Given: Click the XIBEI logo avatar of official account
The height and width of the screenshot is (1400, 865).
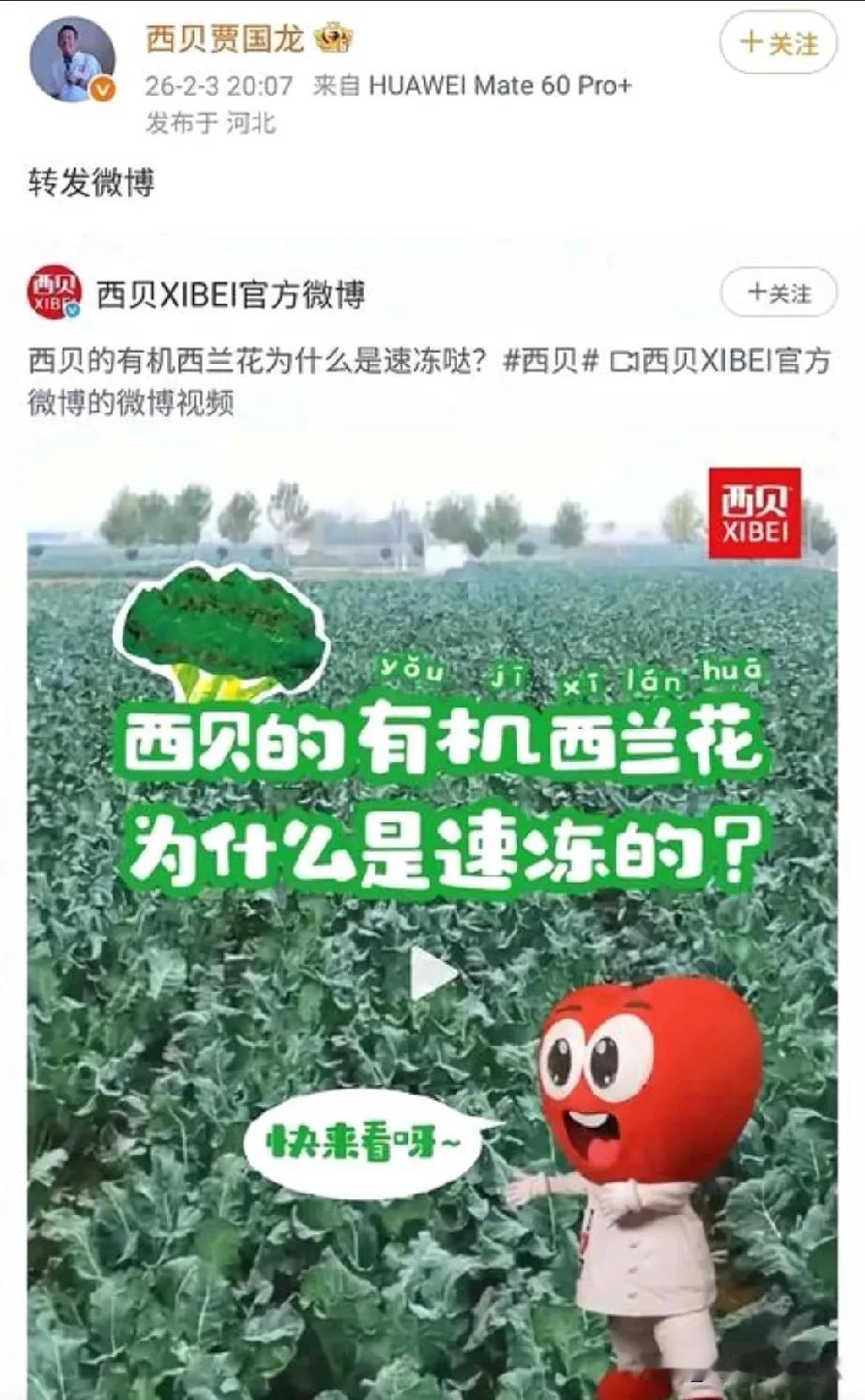Looking at the screenshot, I should (x=55, y=292).
